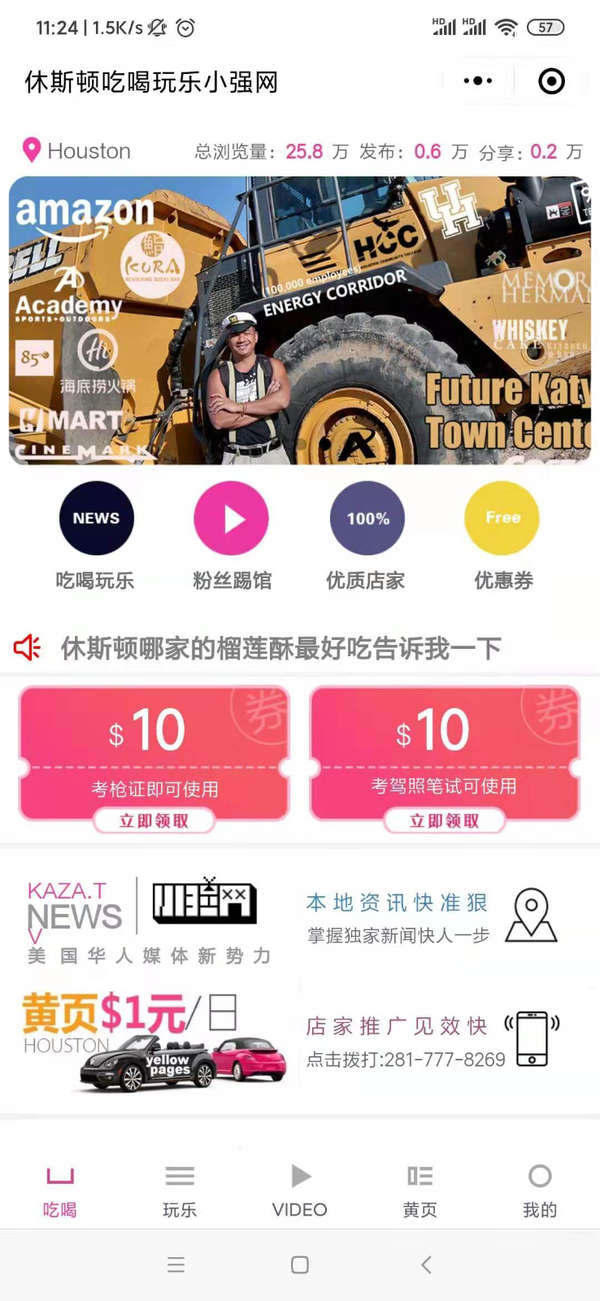
Task: Open the 吃喝玩乐 NEWS category
Action: (96, 534)
